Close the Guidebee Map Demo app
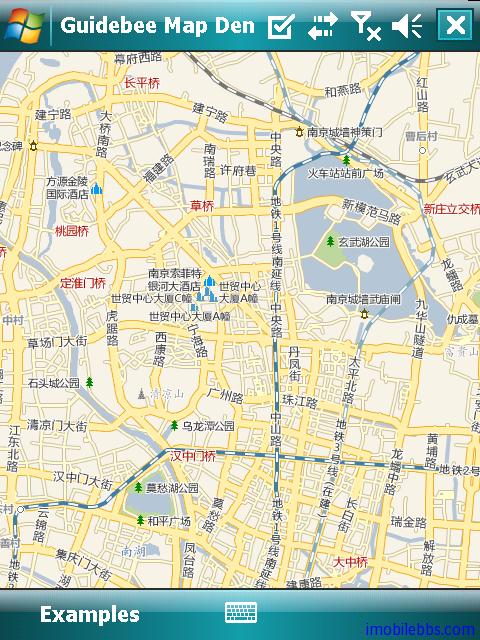This screenshot has height=640, width=480. (x=455, y=25)
